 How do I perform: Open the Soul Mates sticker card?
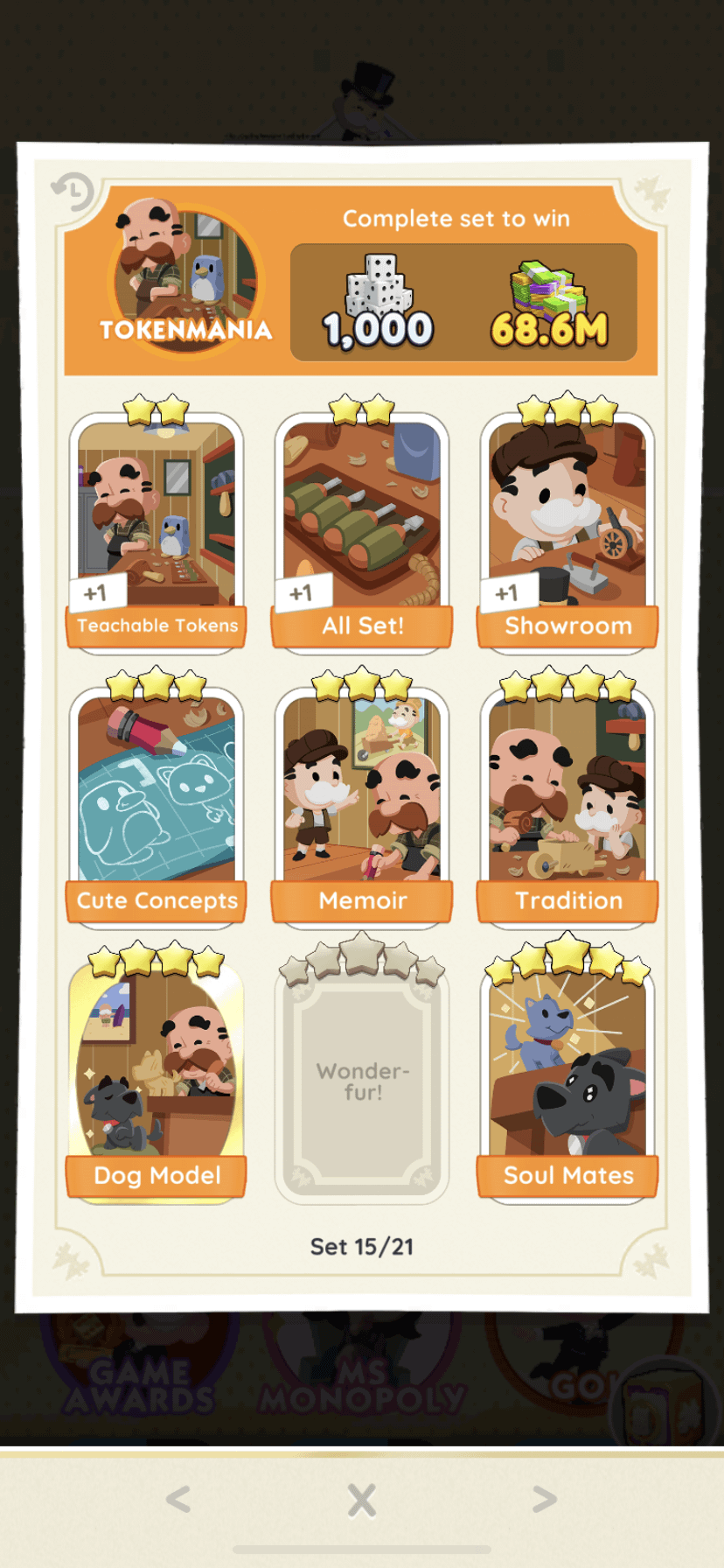[x=567, y=1076]
